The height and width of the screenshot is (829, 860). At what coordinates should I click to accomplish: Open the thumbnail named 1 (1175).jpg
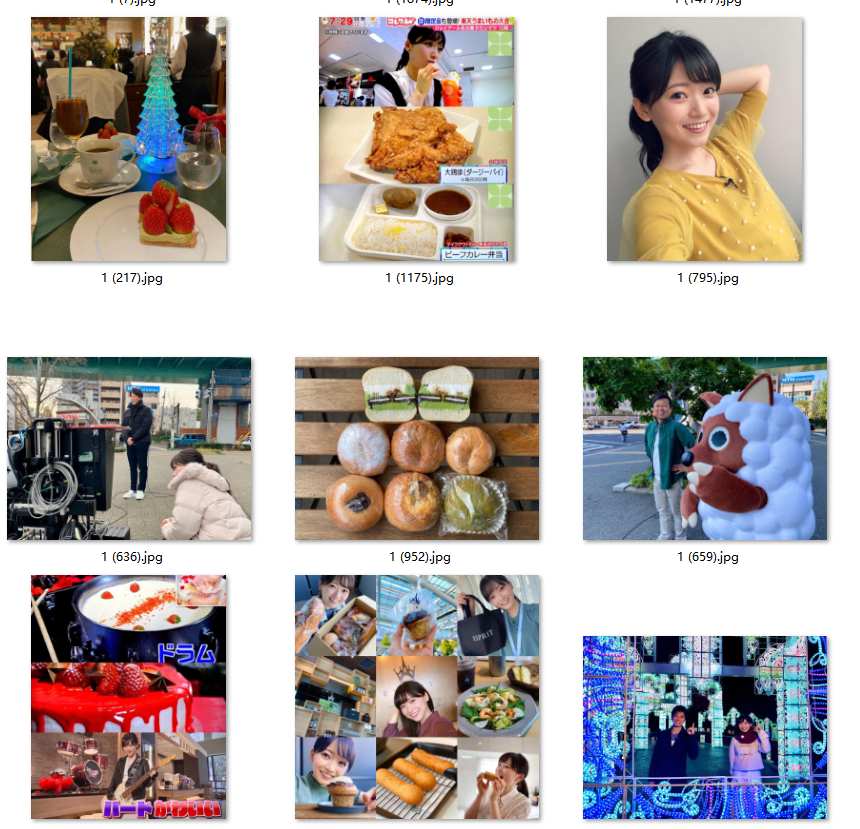click(416, 139)
